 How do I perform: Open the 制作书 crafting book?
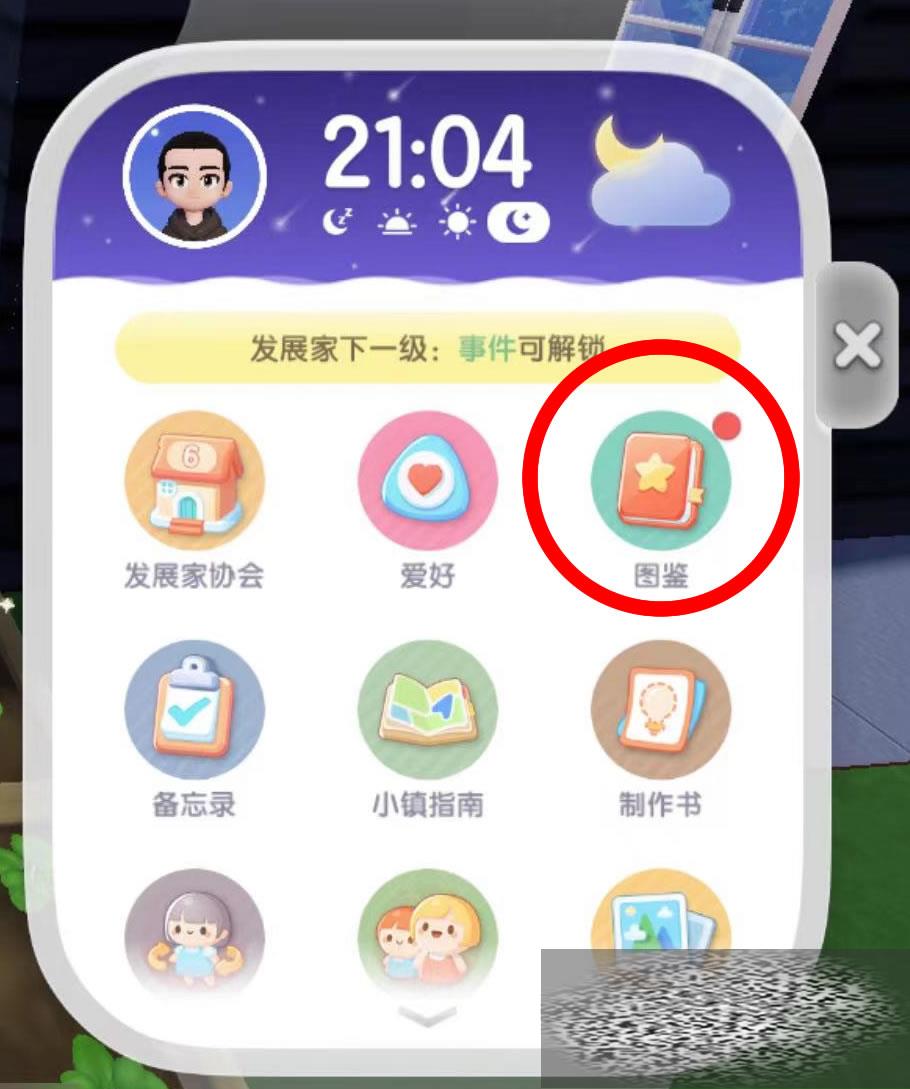[660, 710]
